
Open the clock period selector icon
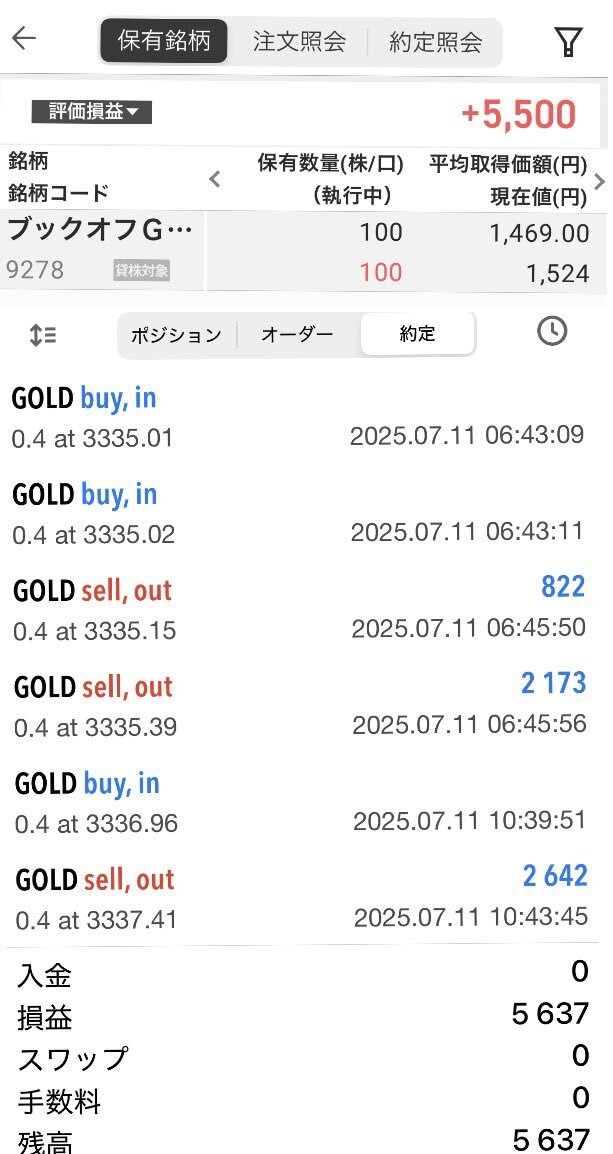click(552, 331)
